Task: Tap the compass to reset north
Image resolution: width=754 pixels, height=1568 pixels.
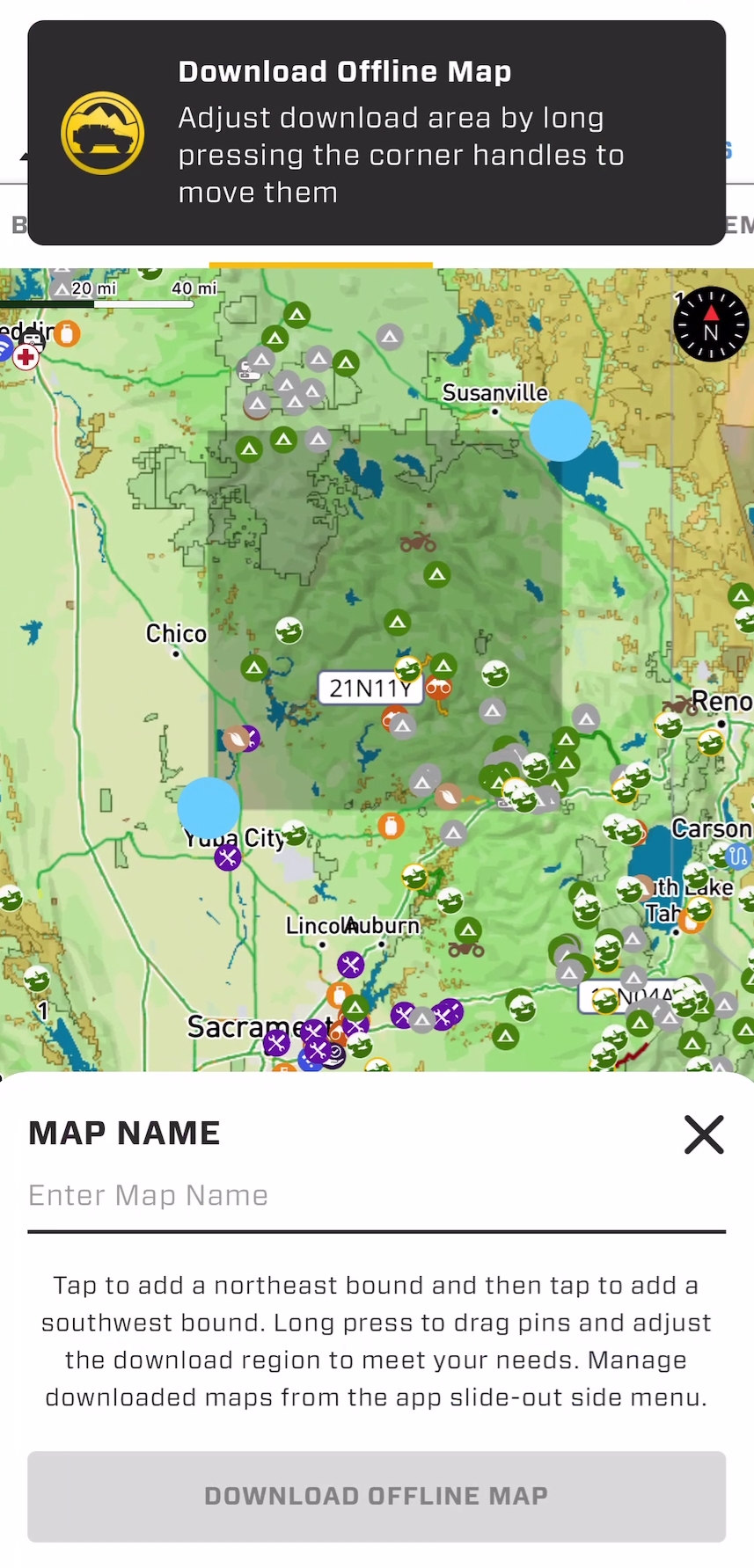Action: [x=711, y=325]
